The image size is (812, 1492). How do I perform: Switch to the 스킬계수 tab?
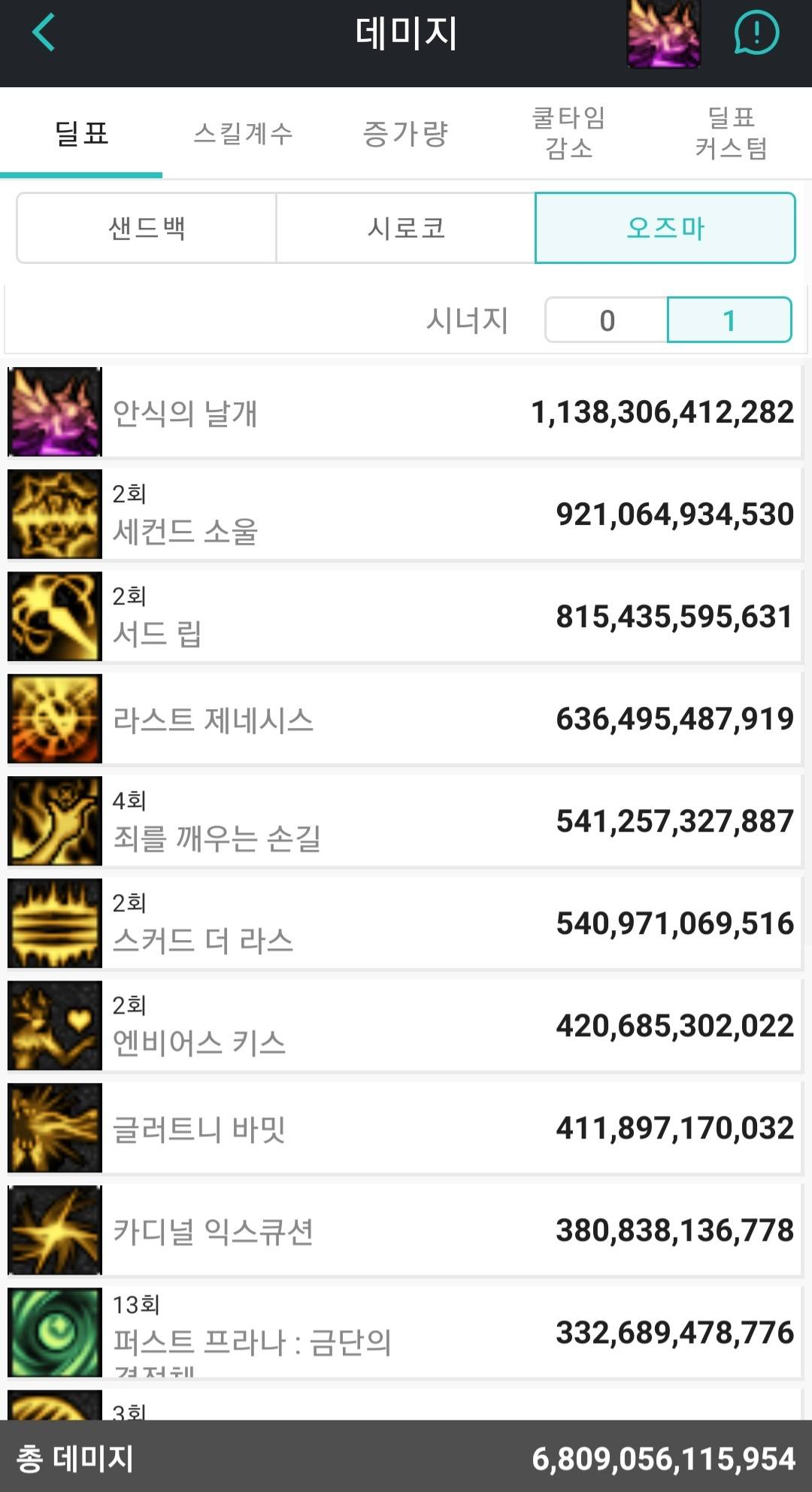243,133
